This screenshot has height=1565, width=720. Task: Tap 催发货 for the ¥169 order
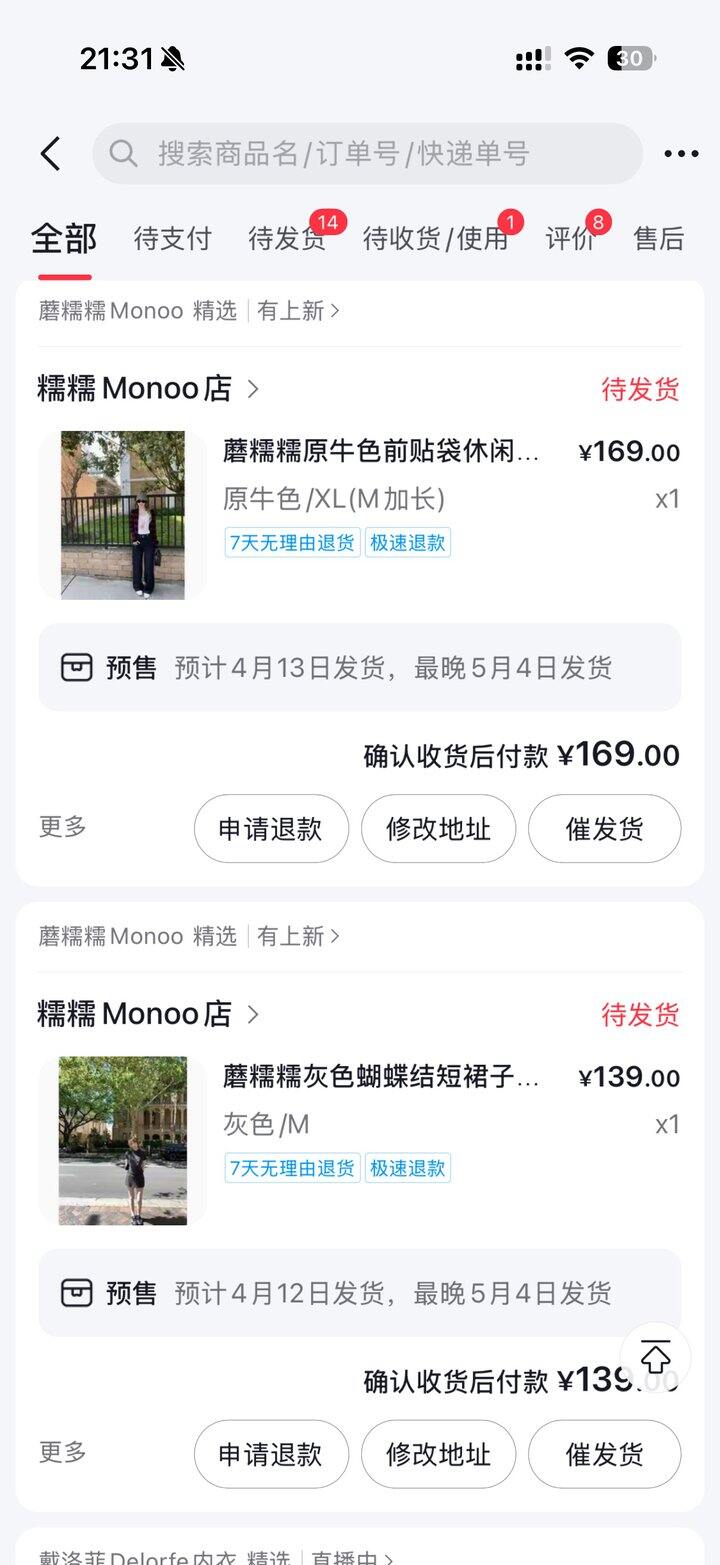(604, 829)
